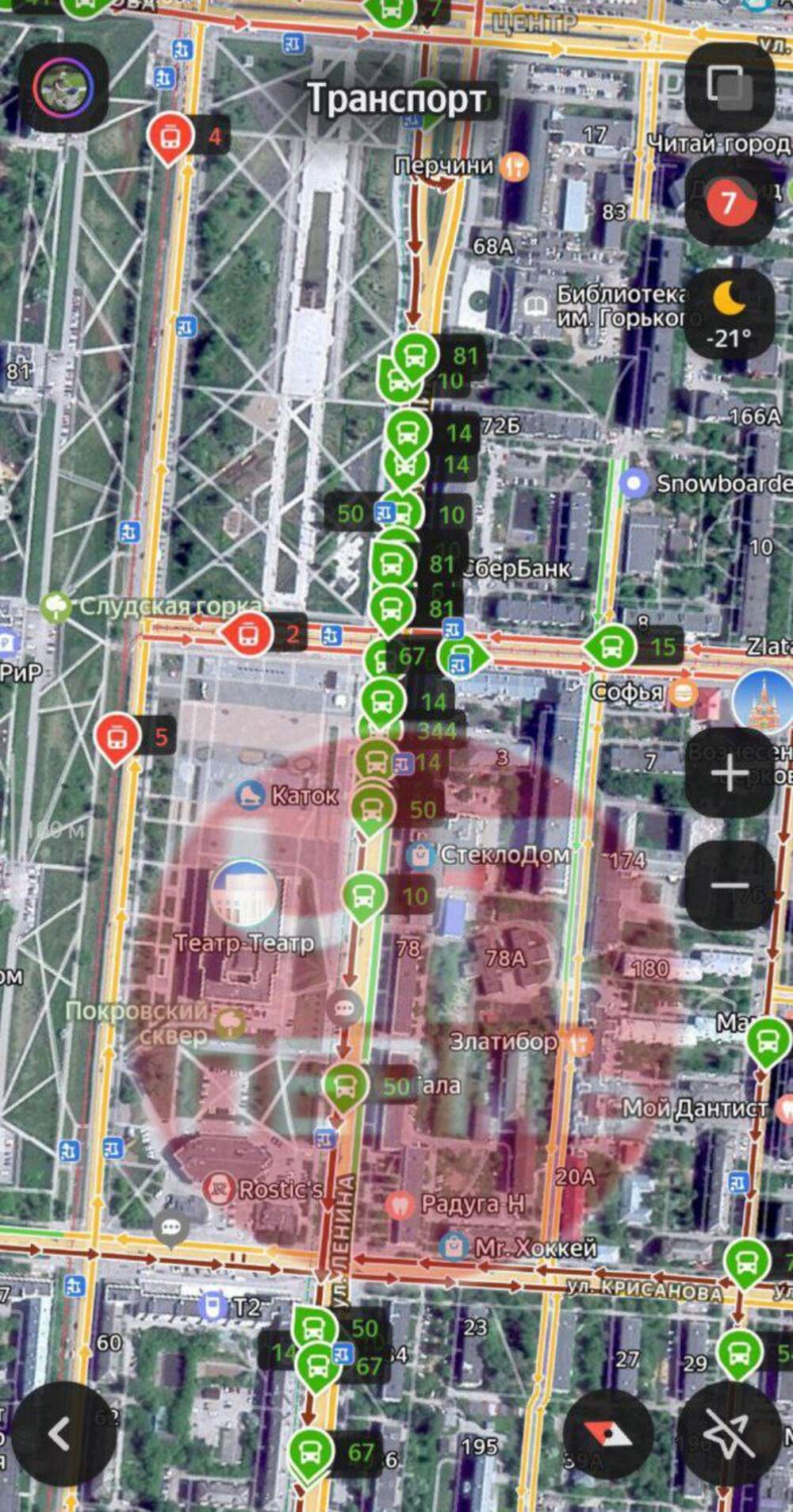Select the bus 15 marker
Image resolution: width=793 pixels, height=1512 pixels.
click(611, 647)
